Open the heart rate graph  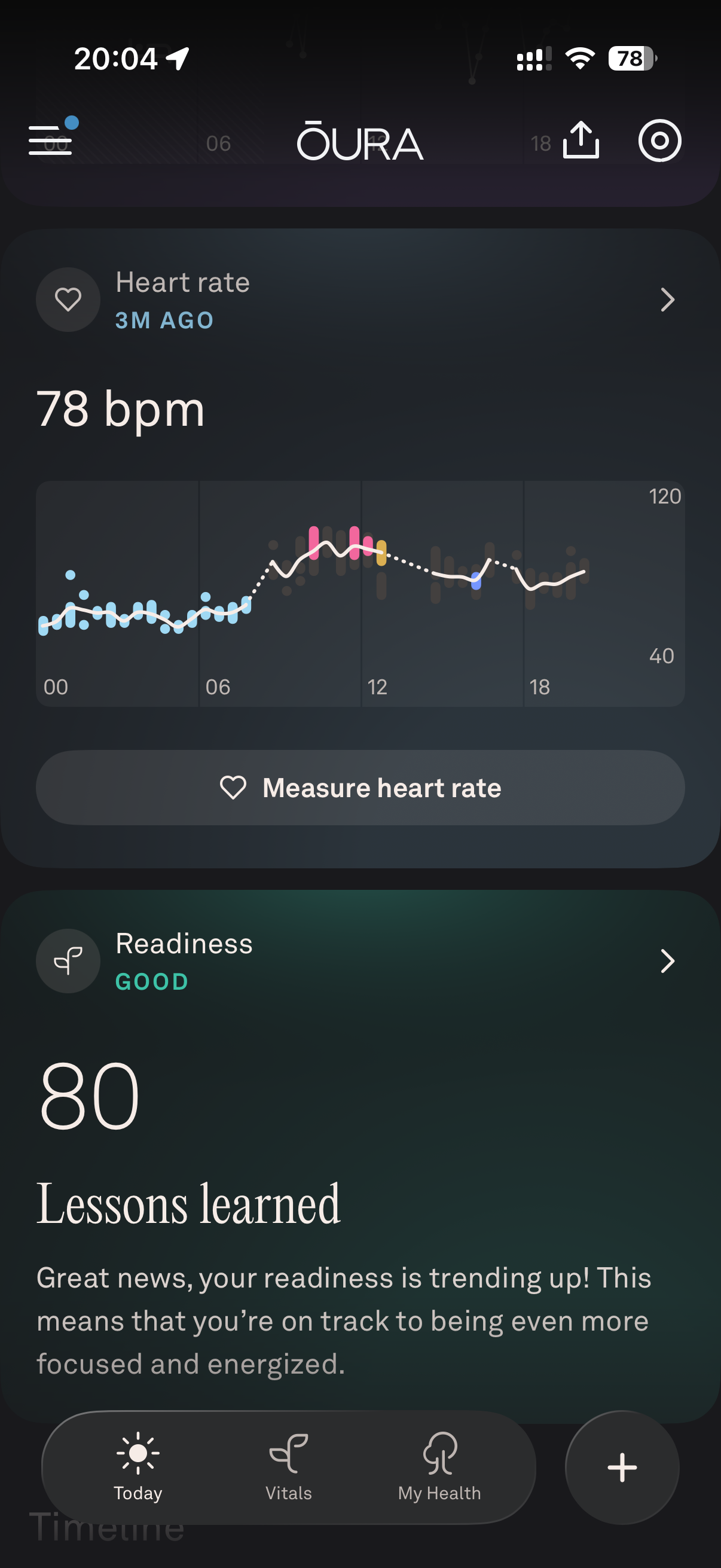(x=360, y=593)
